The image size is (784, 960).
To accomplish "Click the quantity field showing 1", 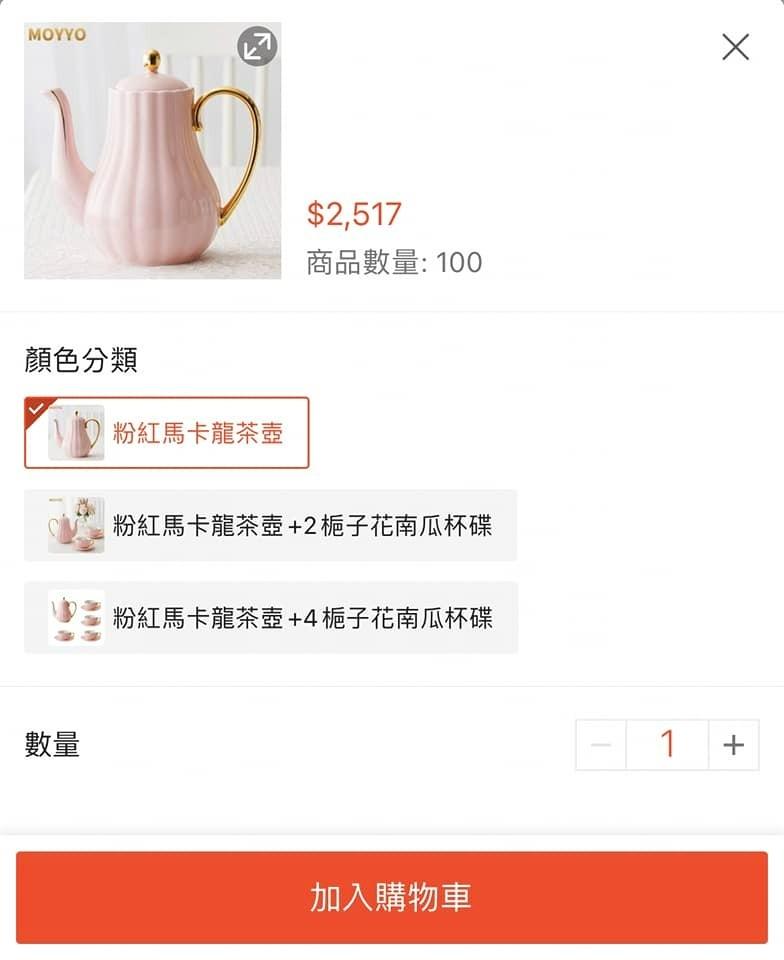I will [x=667, y=743].
